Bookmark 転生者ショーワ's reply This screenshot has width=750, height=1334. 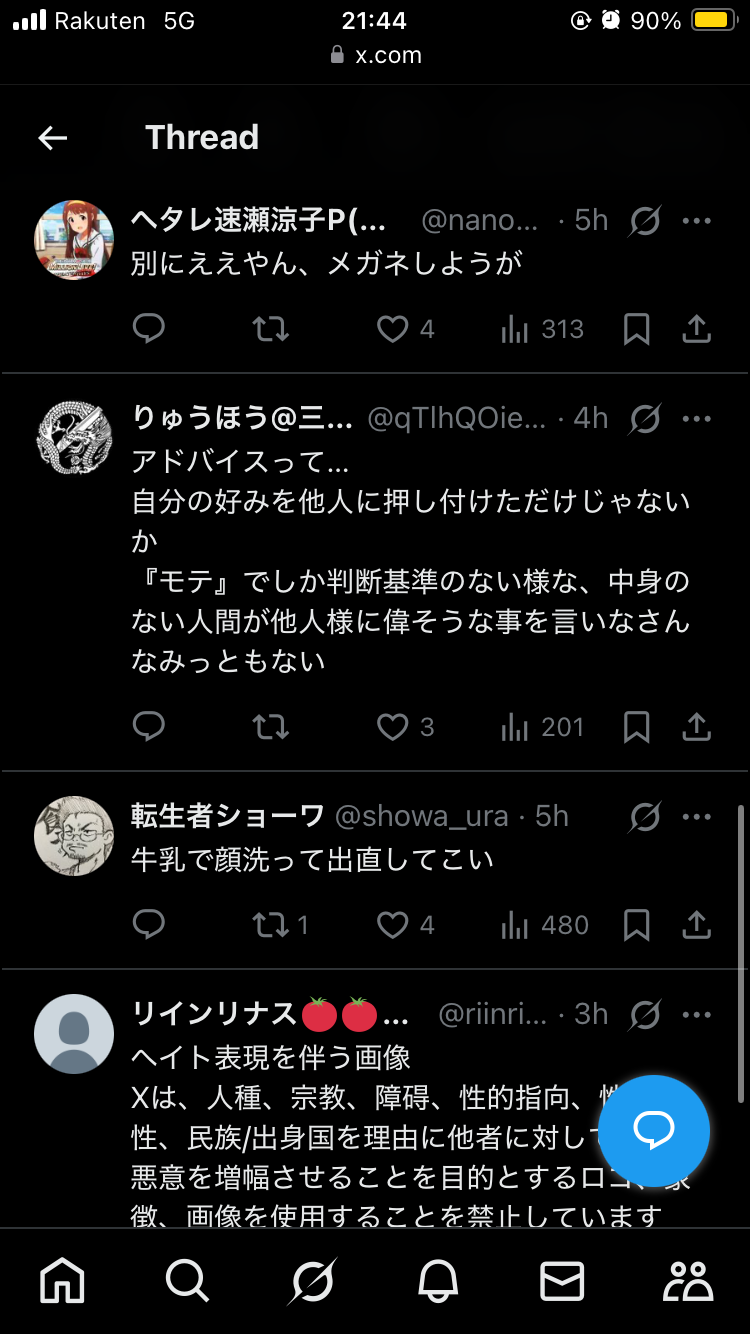[x=636, y=925]
